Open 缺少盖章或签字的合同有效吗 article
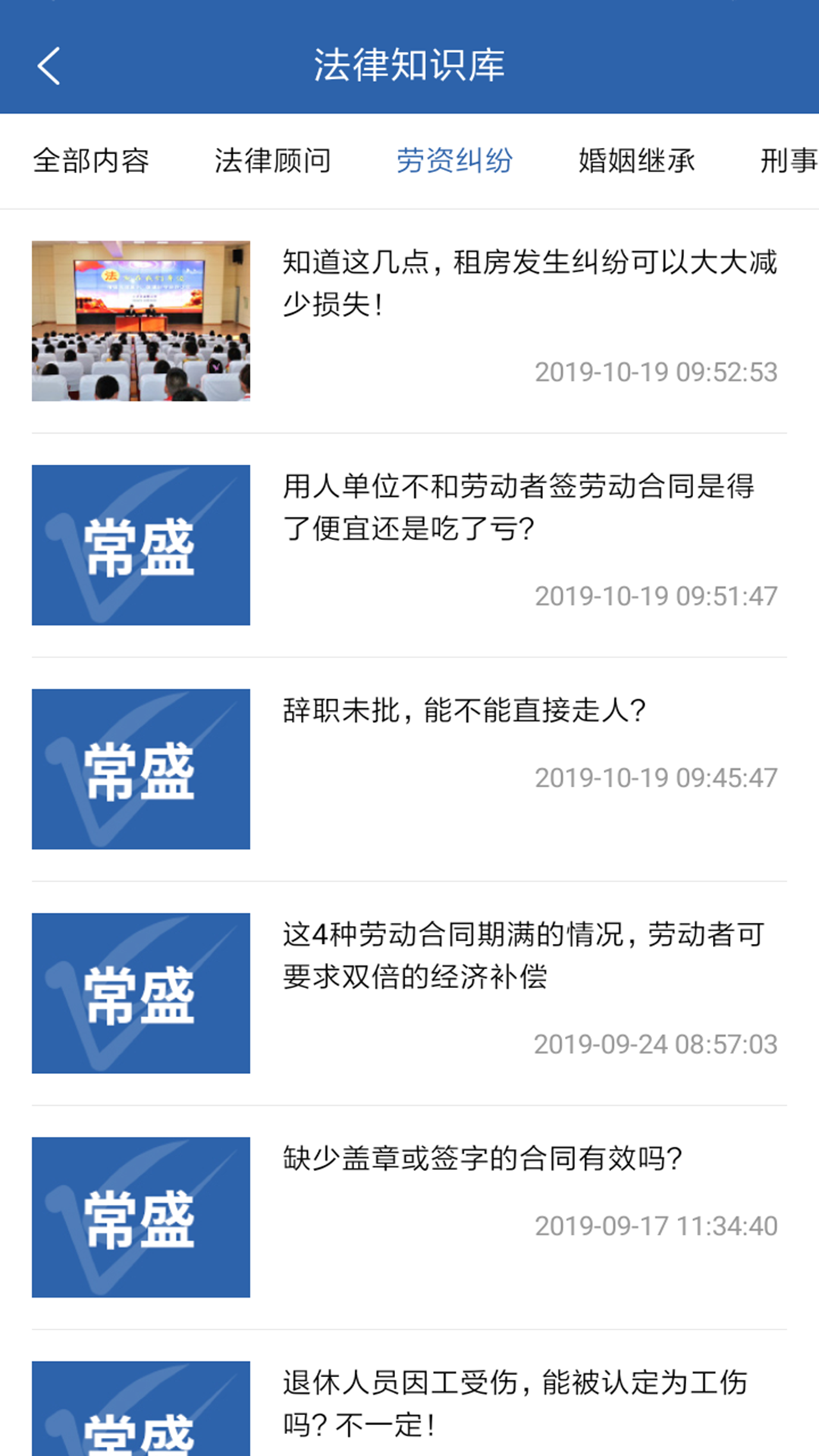Screen dimensions: 819x1456 point(482,1159)
